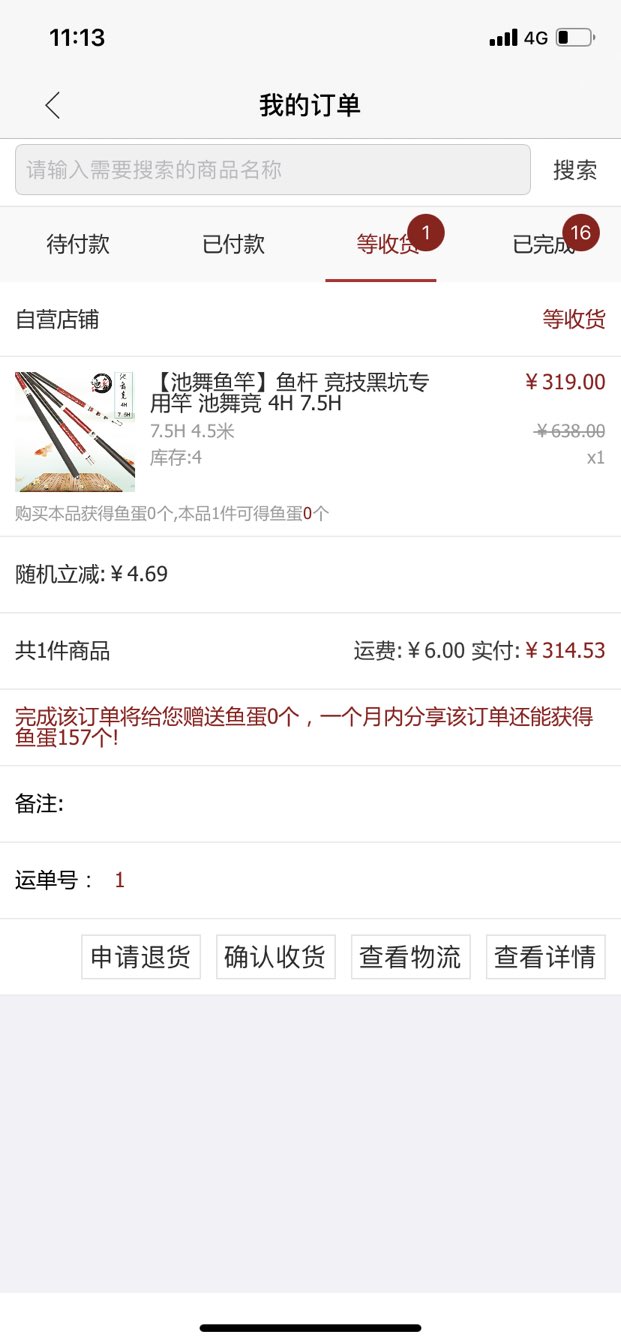Tap the product name search field
Screen dimensions: 621x1344
272,170
